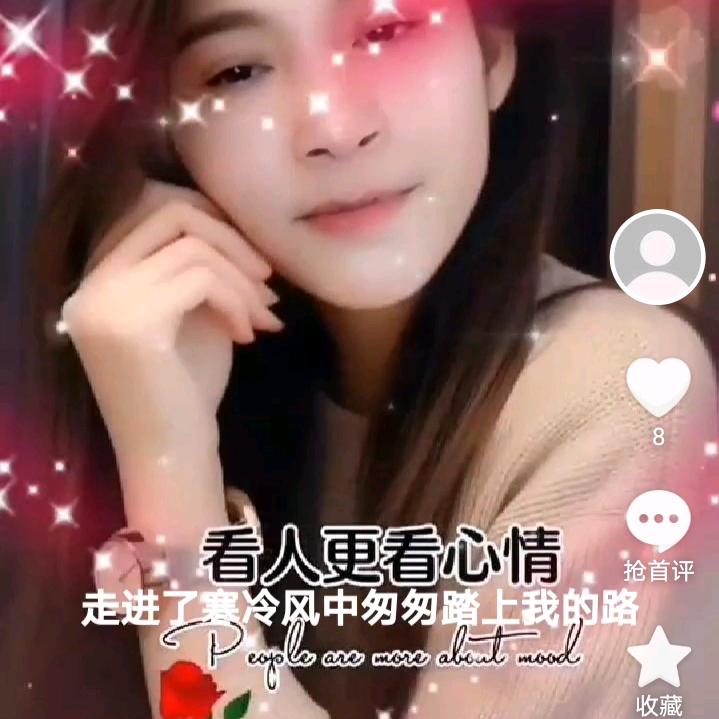This screenshot has width=719, height=719.
Task: Open comments via 抢首评 bubble
Action: [x=658, y=522]
